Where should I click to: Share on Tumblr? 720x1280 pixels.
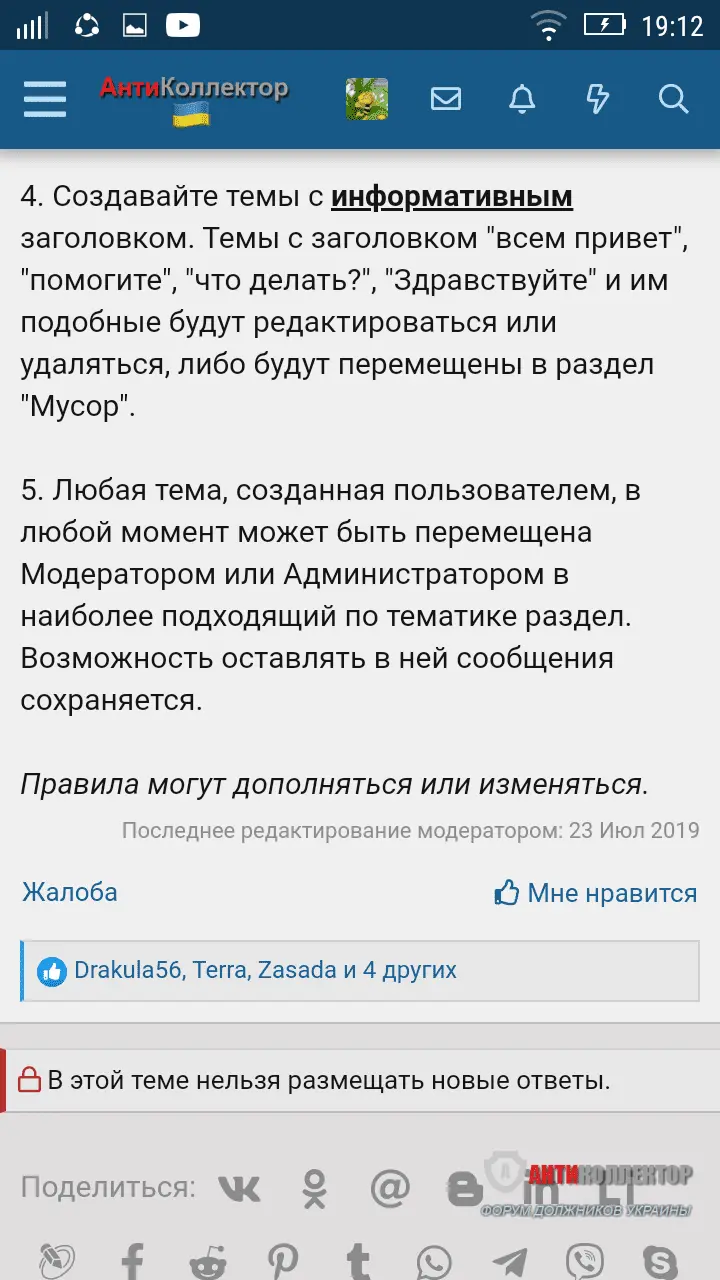358,1260
